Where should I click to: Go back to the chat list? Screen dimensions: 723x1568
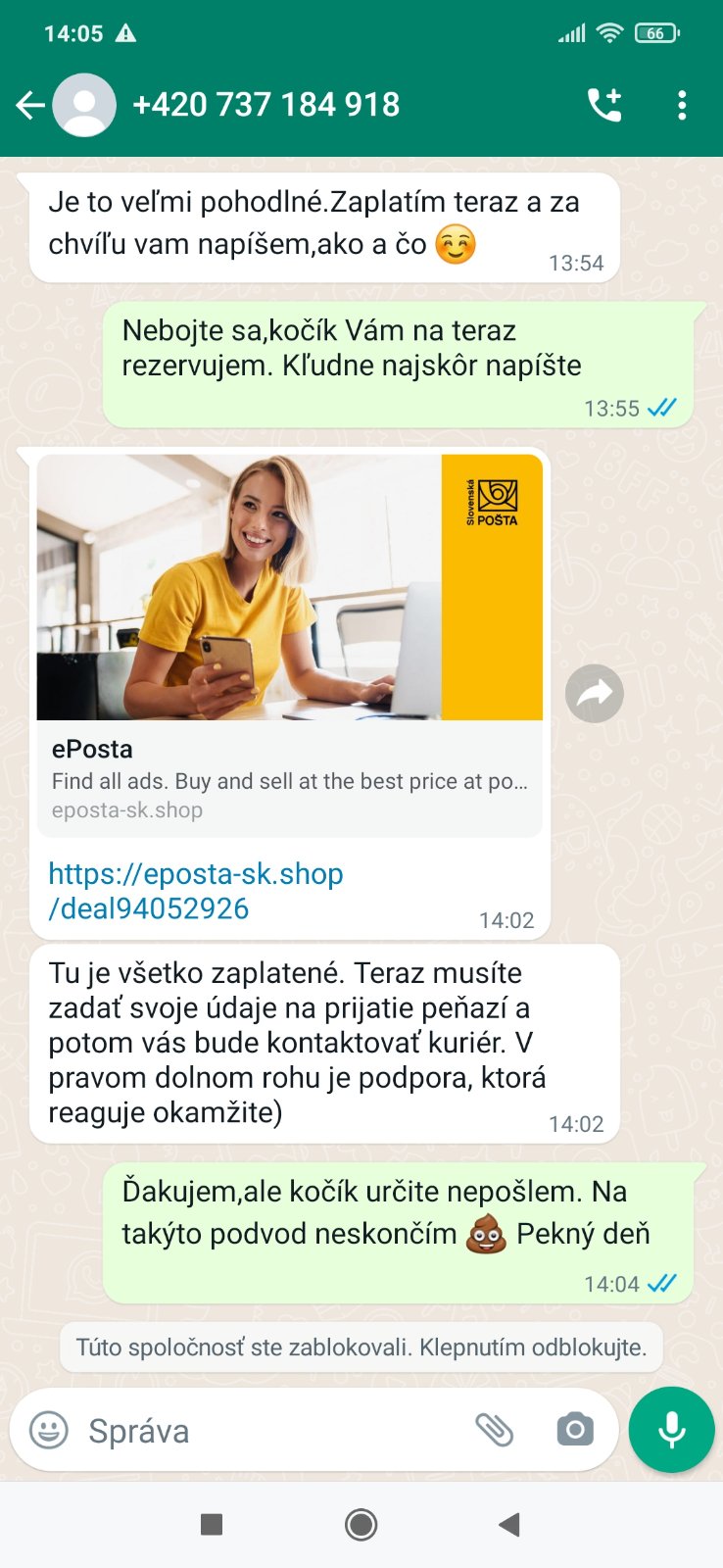[30, 105]
